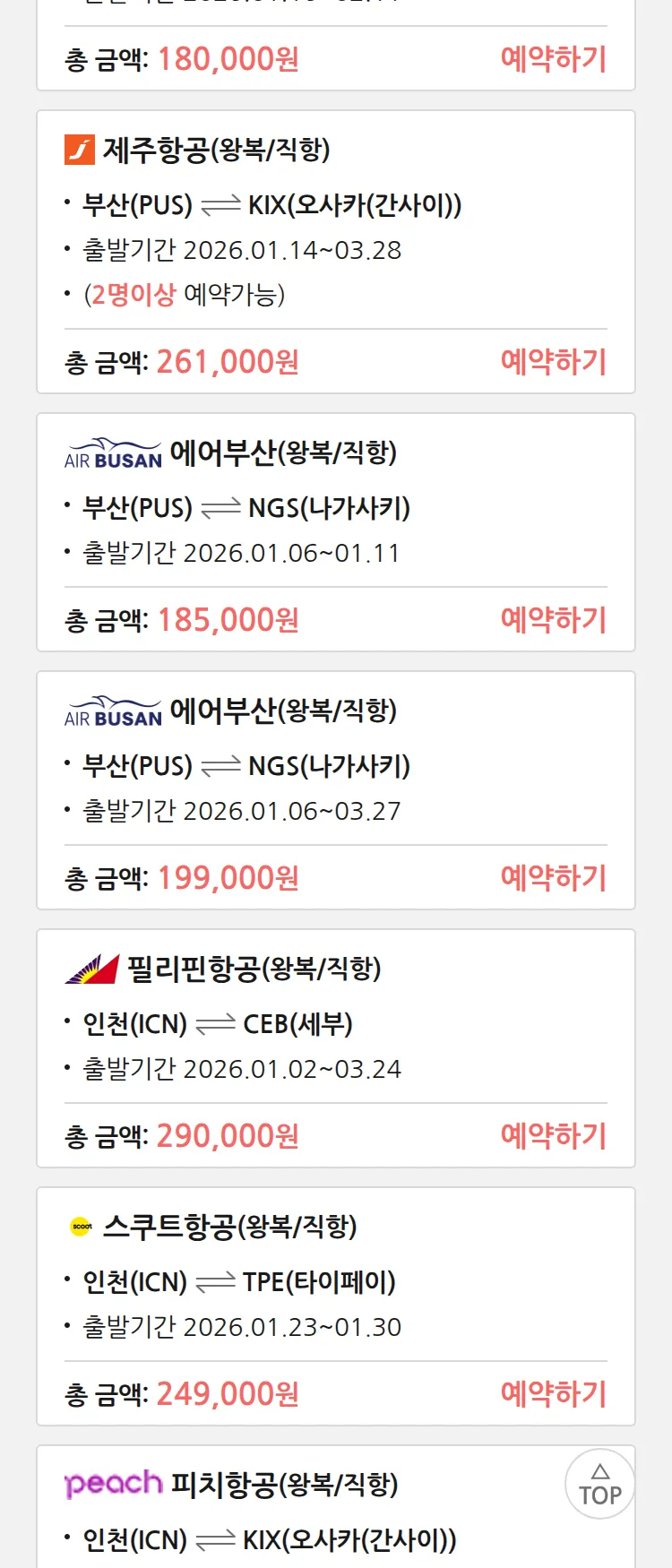Book the 필리핀항공 290,000원 Cebu flight
This screenshot has height=1568, width=672.
tap(553, 1136)
